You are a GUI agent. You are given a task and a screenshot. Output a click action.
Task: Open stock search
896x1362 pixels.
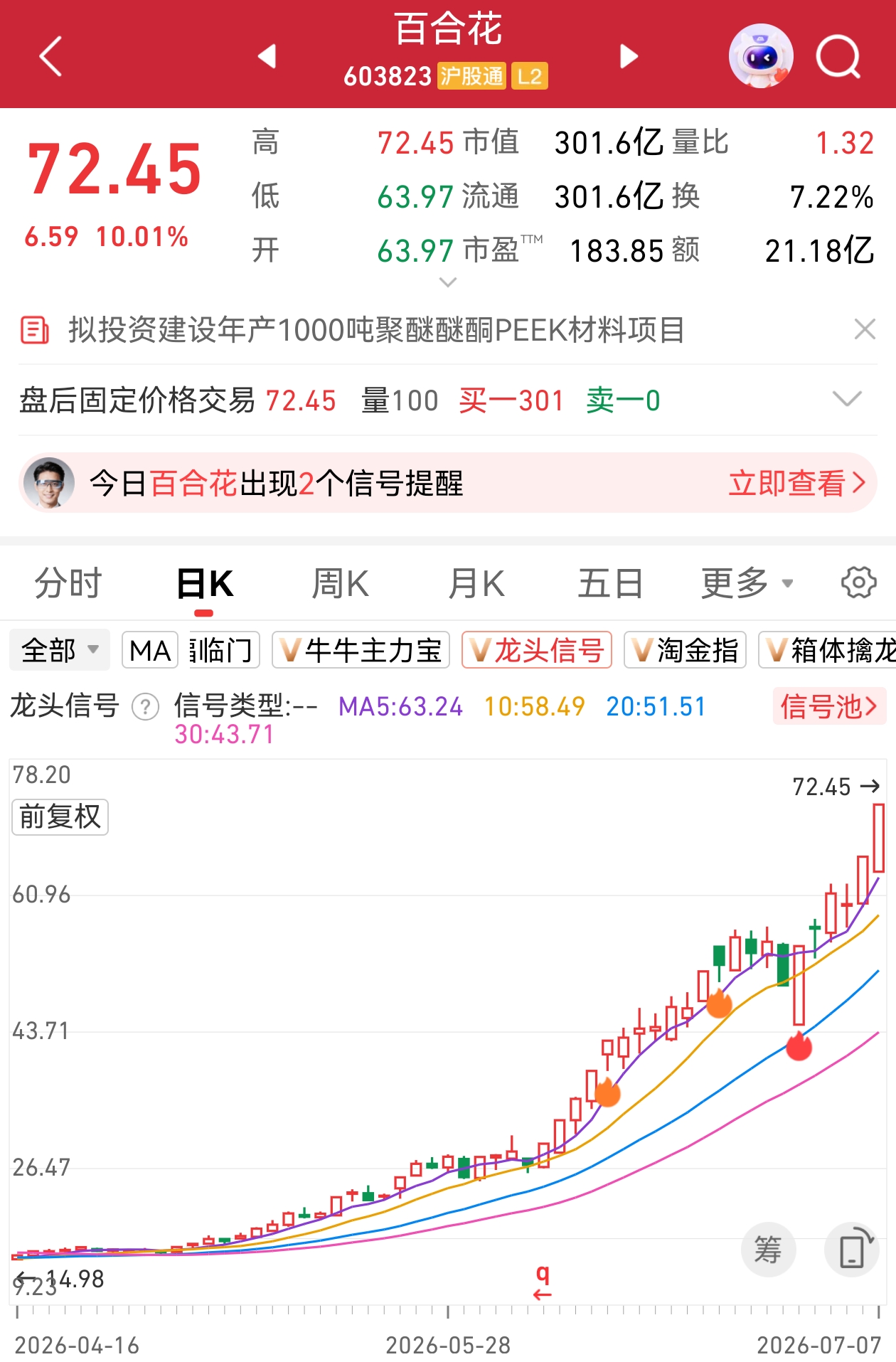point(839,55)
